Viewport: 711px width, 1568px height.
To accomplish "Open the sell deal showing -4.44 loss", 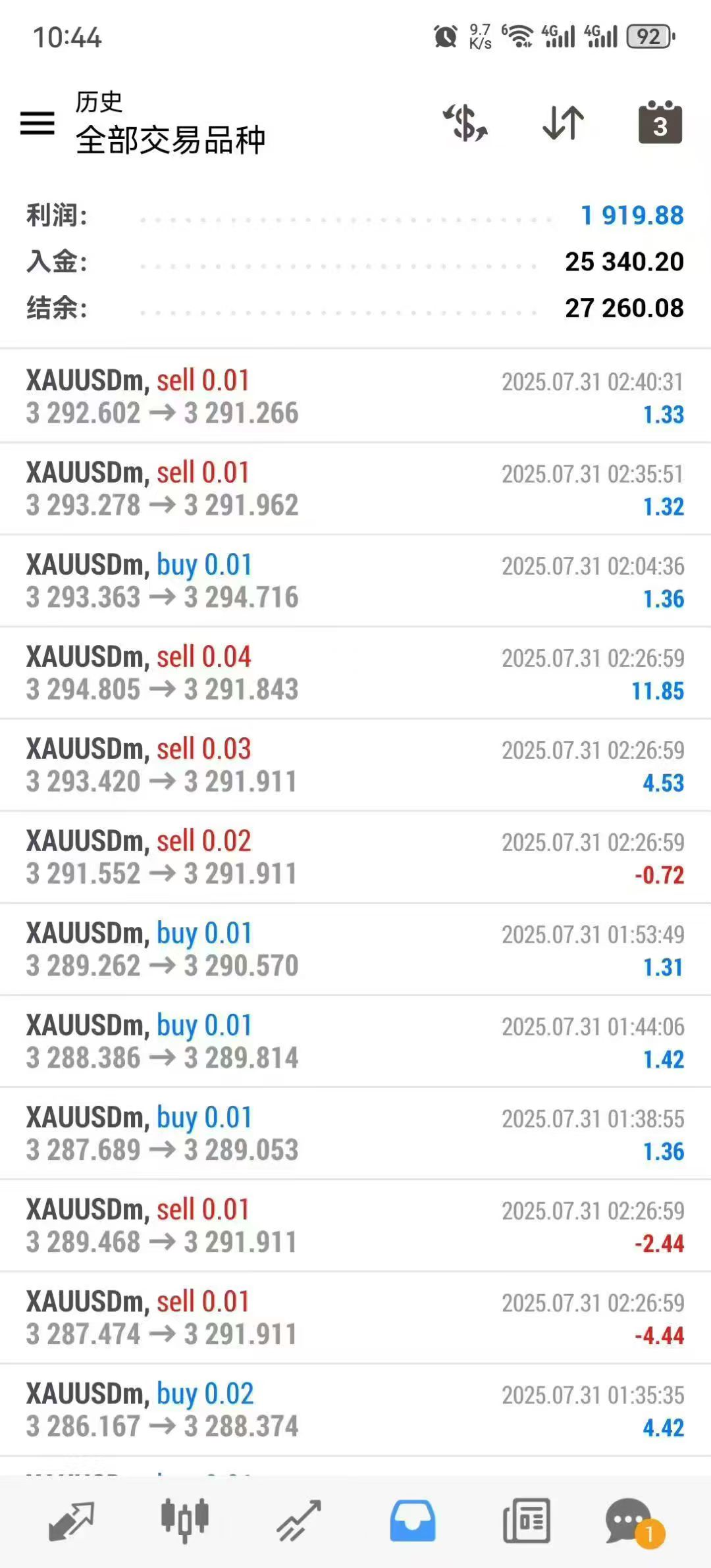I will tap(355, 1318).
